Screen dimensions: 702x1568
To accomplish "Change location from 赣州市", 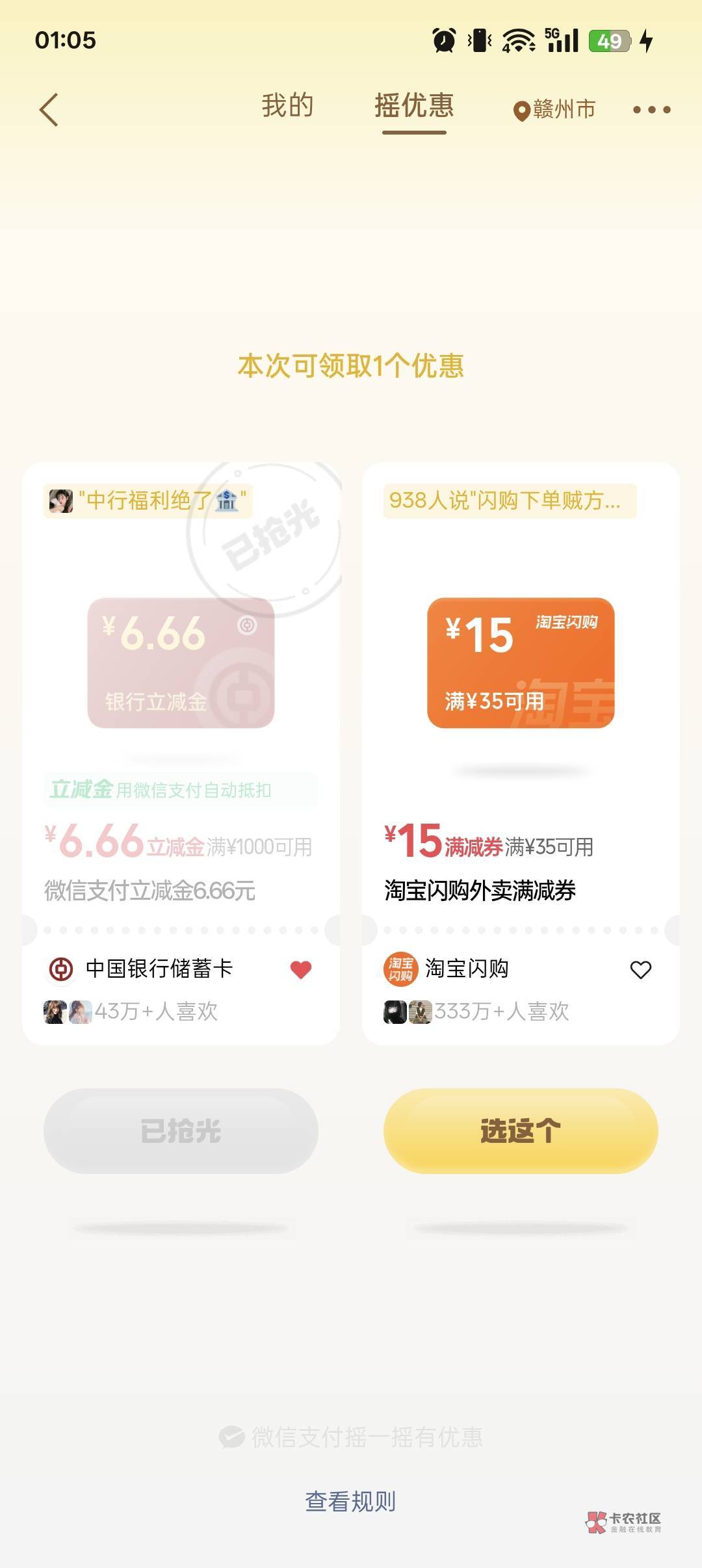I will click(x=554, y=109).
